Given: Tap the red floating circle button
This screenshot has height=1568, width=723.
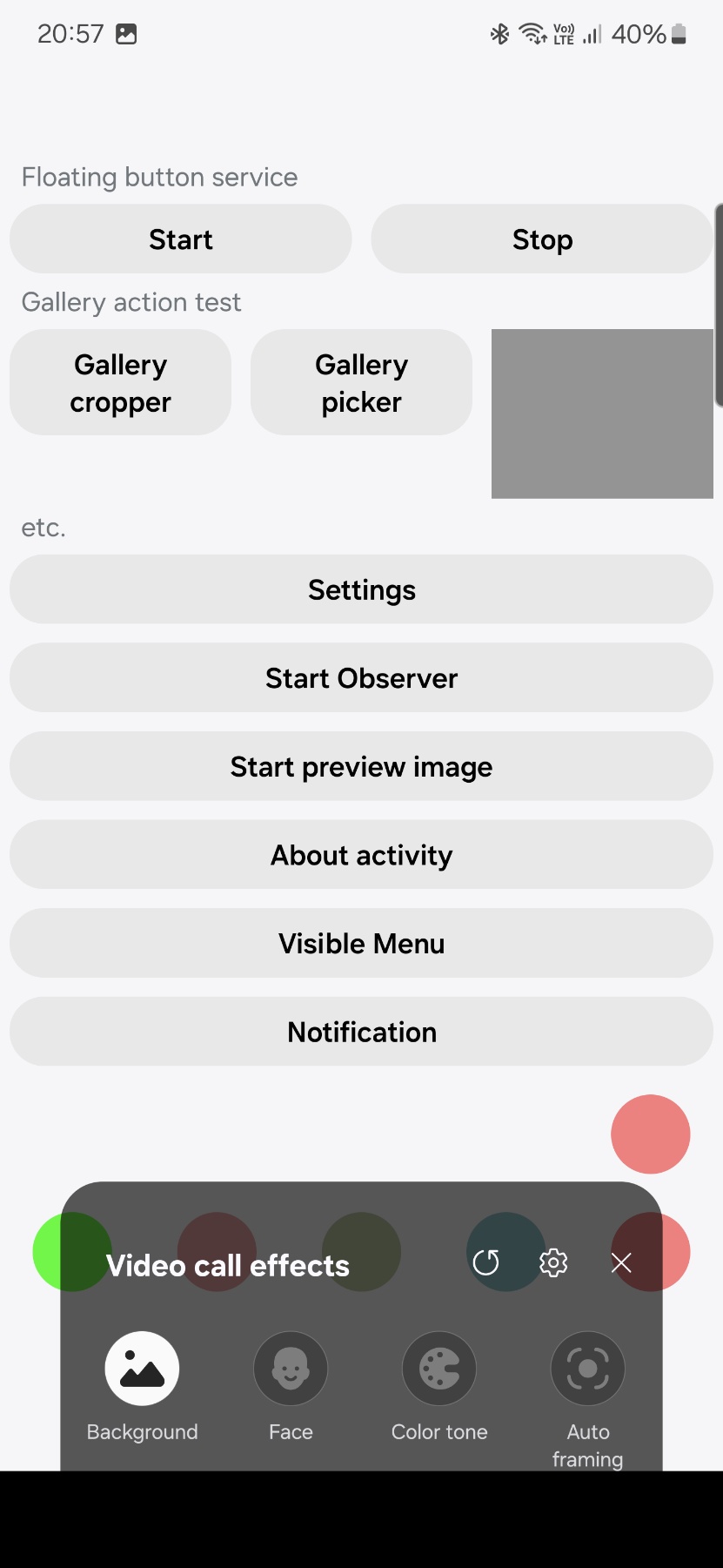Looking at the screenshot, I should coord(650,1134).
